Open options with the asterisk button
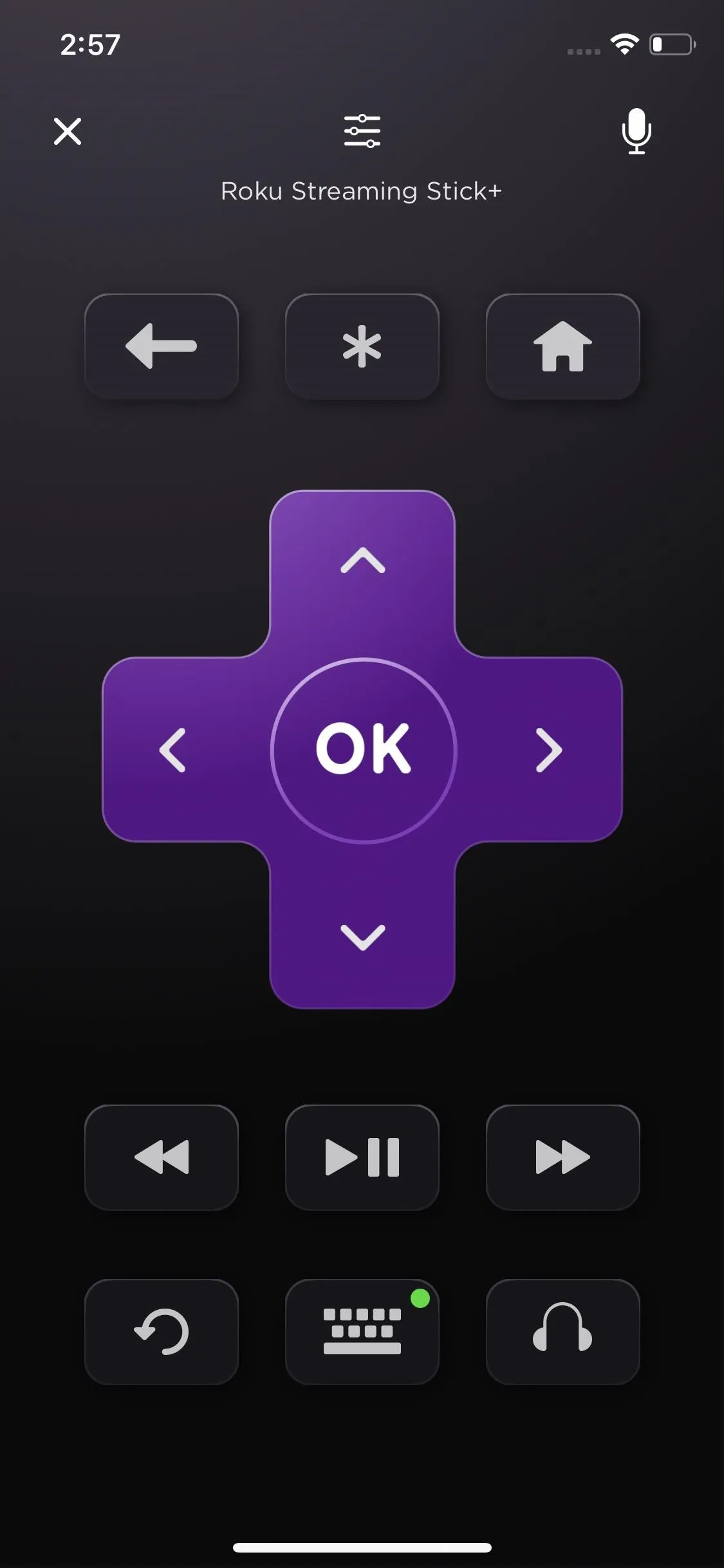 coord(362,346)
